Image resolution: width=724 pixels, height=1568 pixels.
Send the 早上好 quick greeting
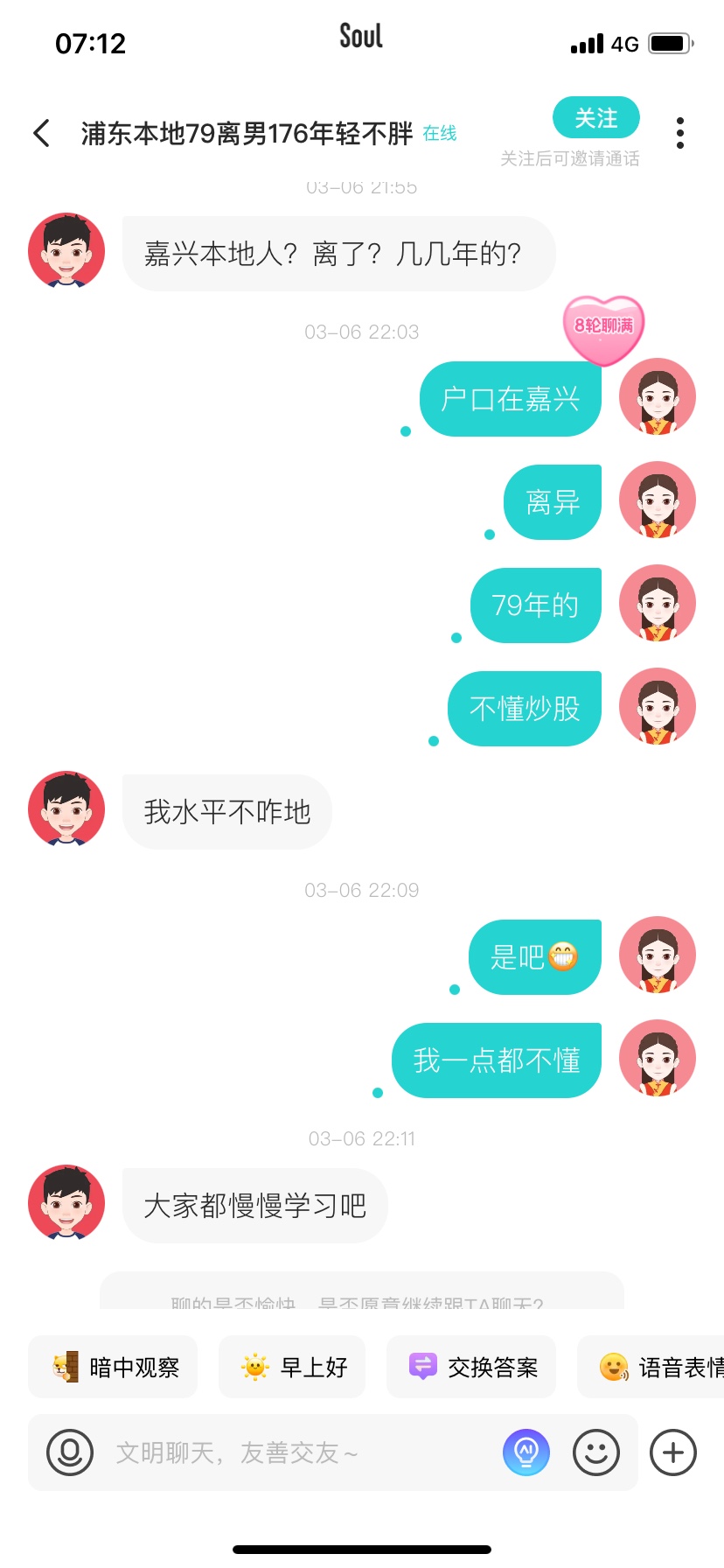pyautogui.click(x=292, y=1367)
